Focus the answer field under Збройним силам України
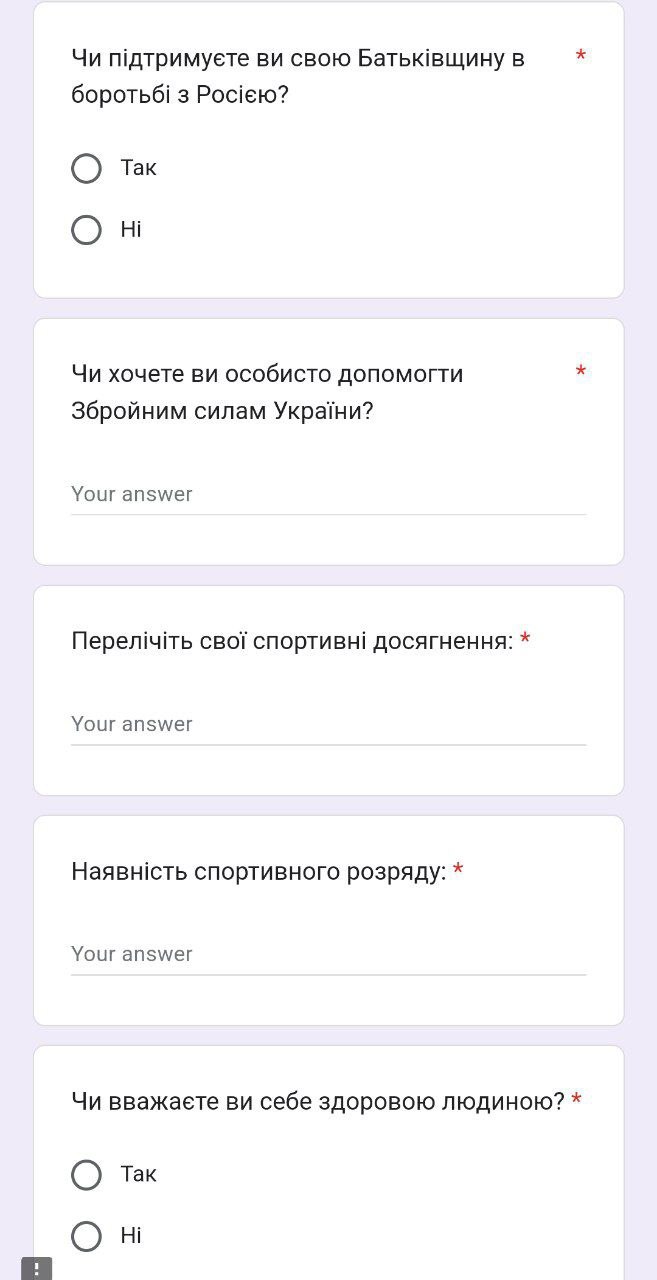This screenshot has width=657, height=1280. (x=328, y=494)
